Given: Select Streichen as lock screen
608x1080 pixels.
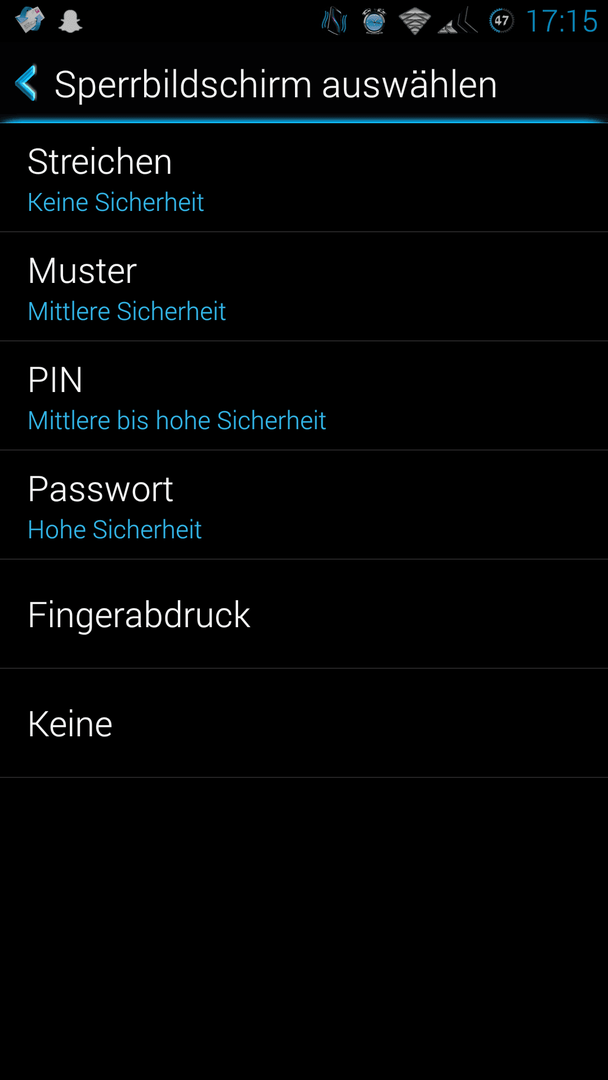Looking at the screenshot, I should (304, 178).
